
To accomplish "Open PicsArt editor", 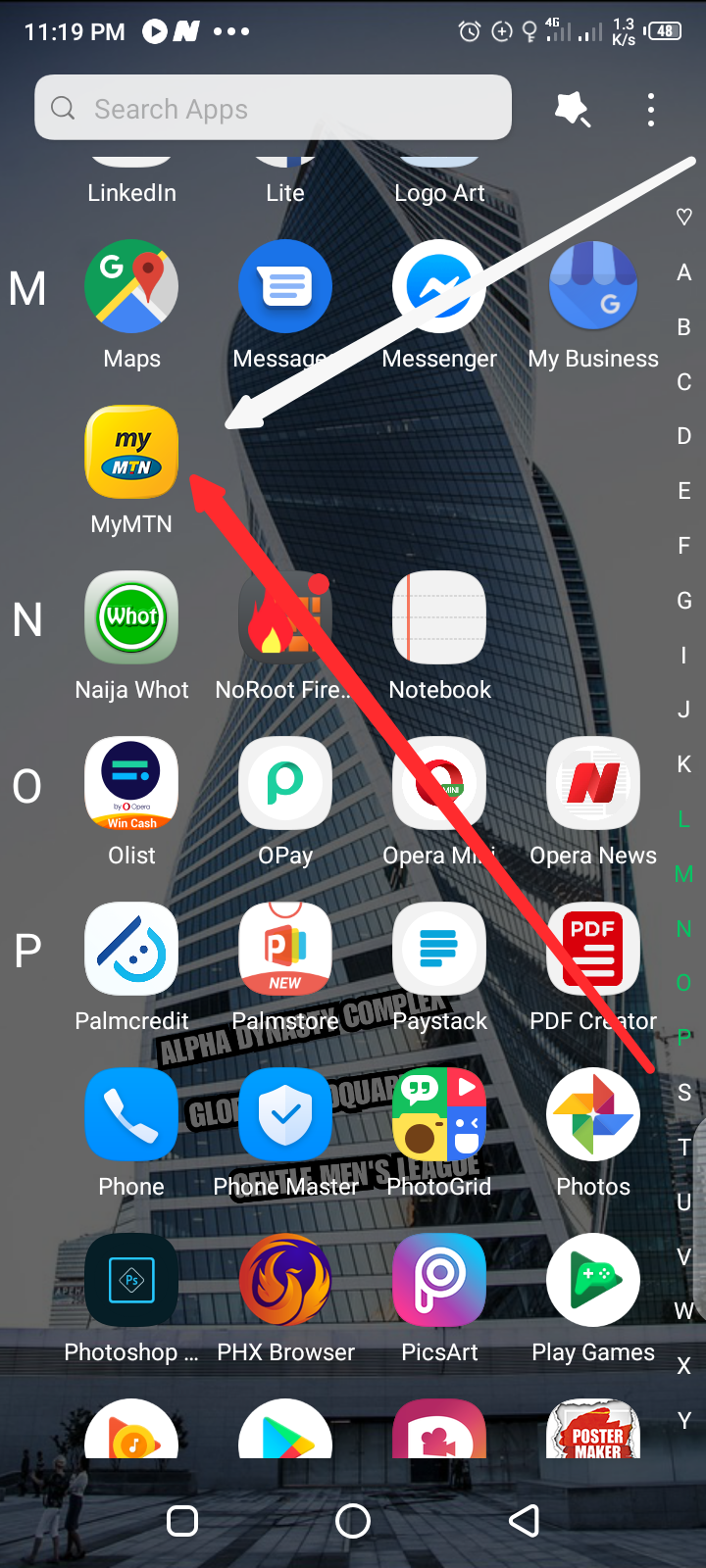I will [439, 1281].
